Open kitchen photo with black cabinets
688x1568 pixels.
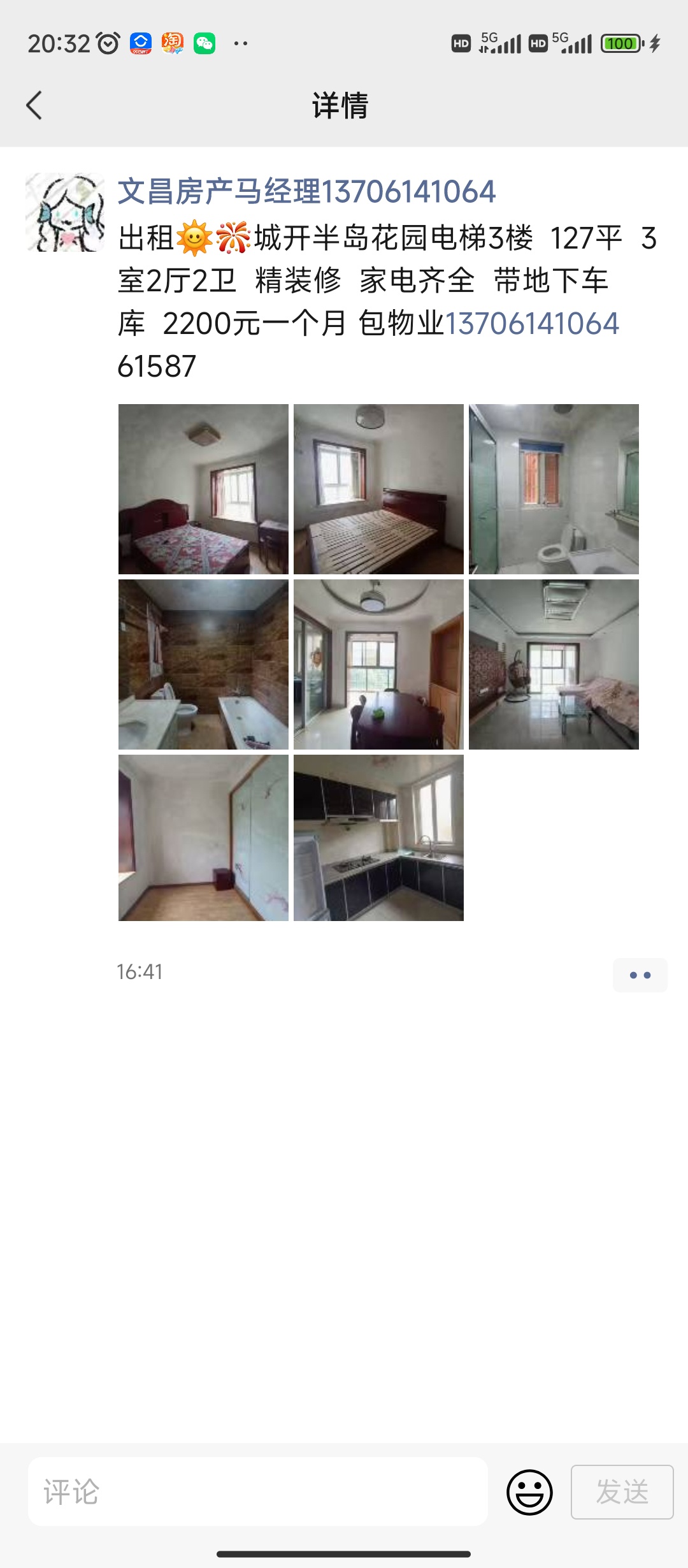tap(378, 838)
